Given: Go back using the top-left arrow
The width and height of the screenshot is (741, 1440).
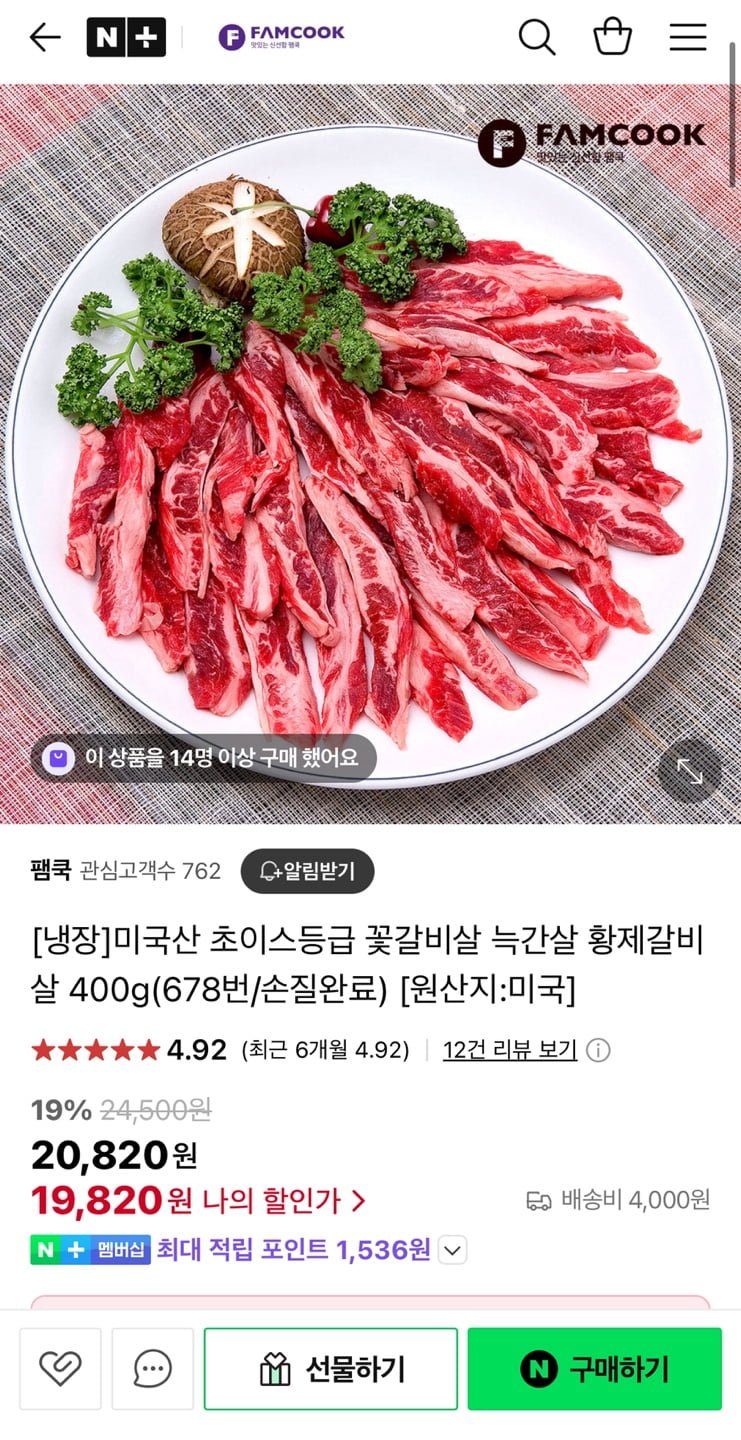Looking at the screenshot, I should (45, 38).
